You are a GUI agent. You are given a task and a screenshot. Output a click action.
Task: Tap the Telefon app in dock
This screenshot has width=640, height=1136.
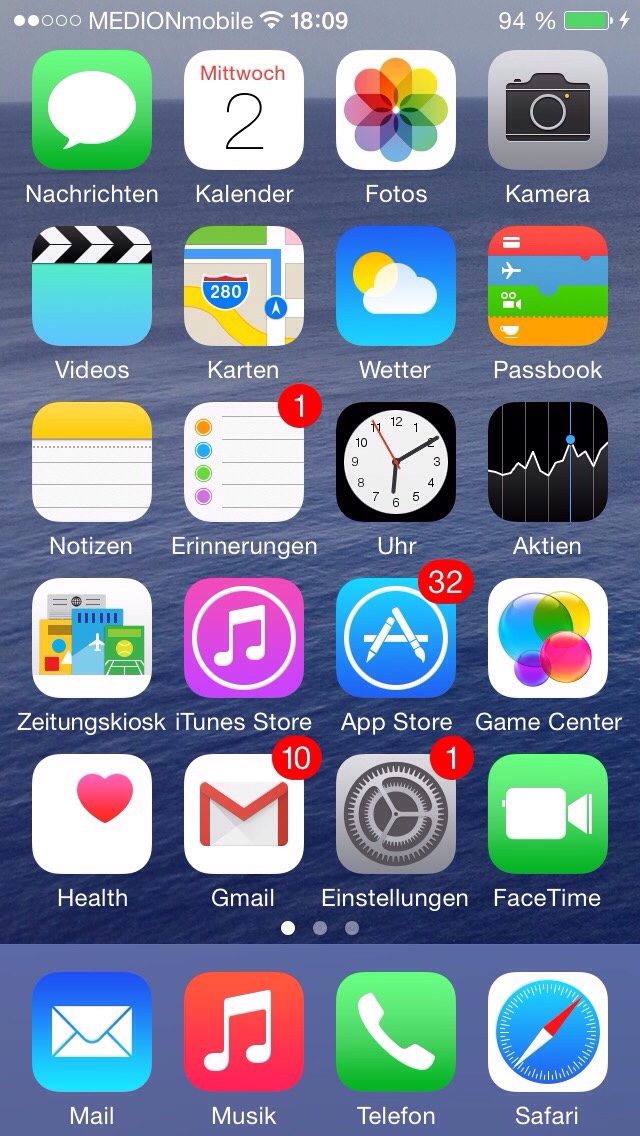tap(396, 1032)
